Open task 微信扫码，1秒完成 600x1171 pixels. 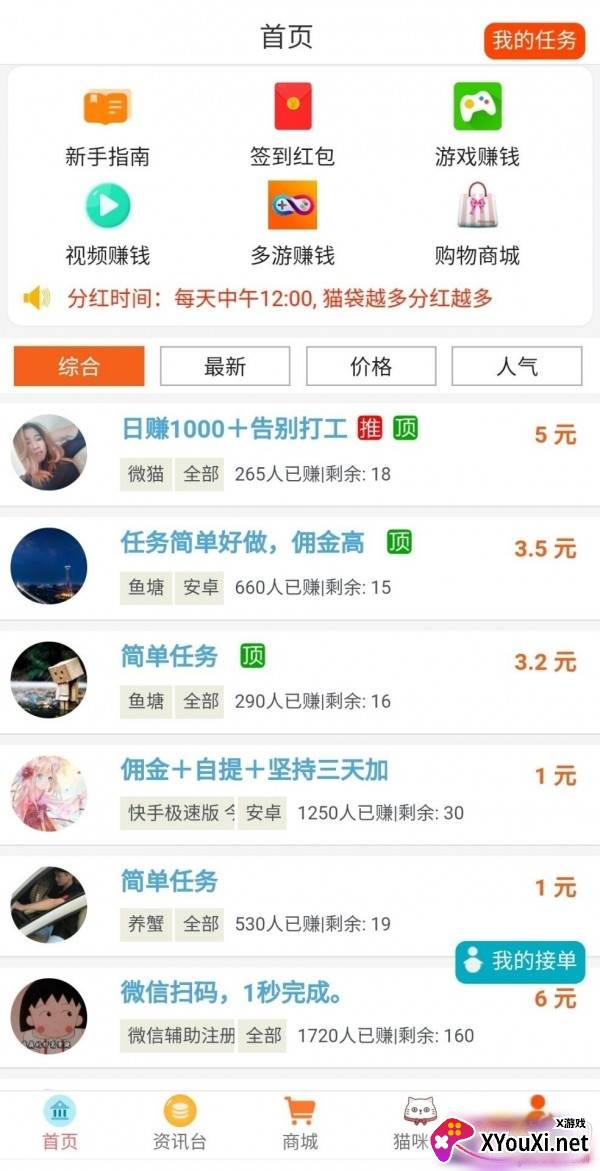point(300,1017)
